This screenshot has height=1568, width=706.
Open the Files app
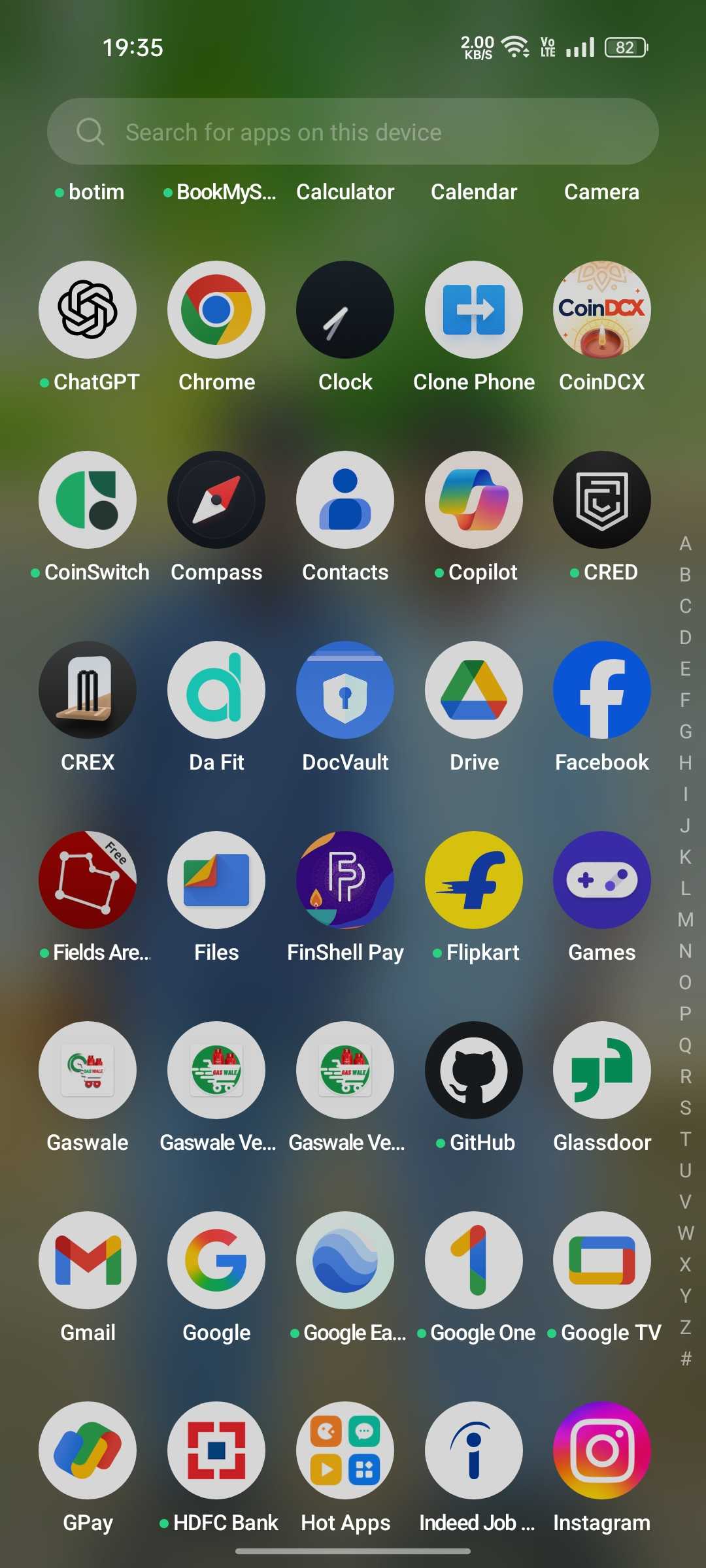tap(216, 880)
